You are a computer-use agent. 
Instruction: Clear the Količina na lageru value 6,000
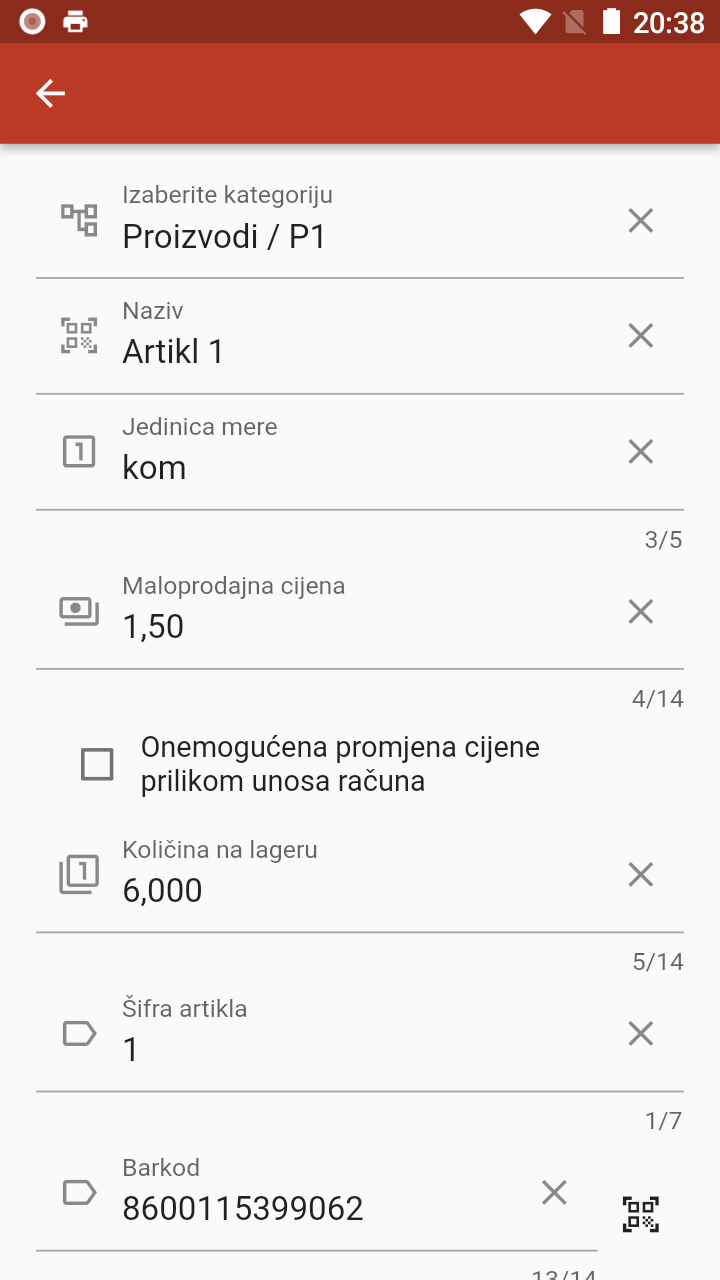click(641, 873)
